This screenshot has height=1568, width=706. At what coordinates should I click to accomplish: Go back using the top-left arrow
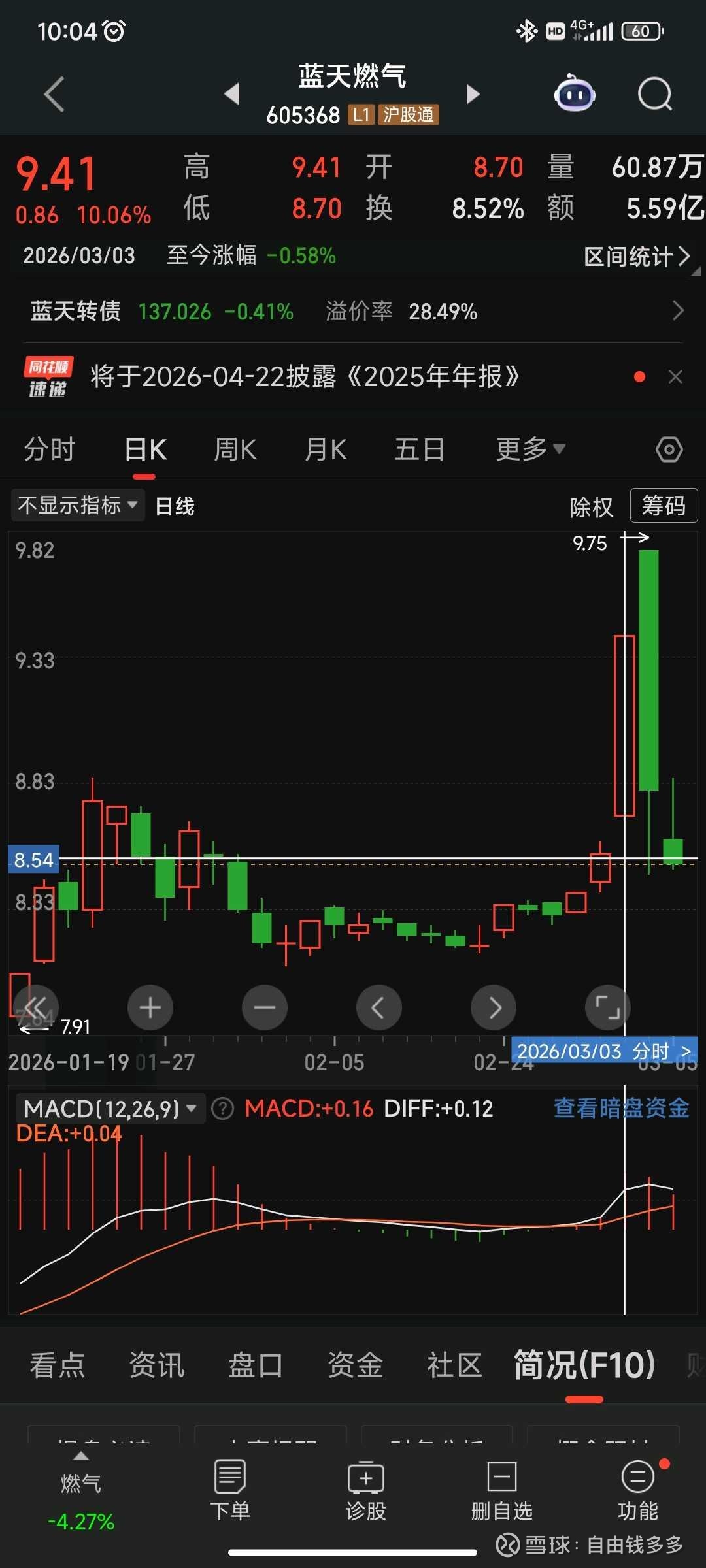point(54,95)
